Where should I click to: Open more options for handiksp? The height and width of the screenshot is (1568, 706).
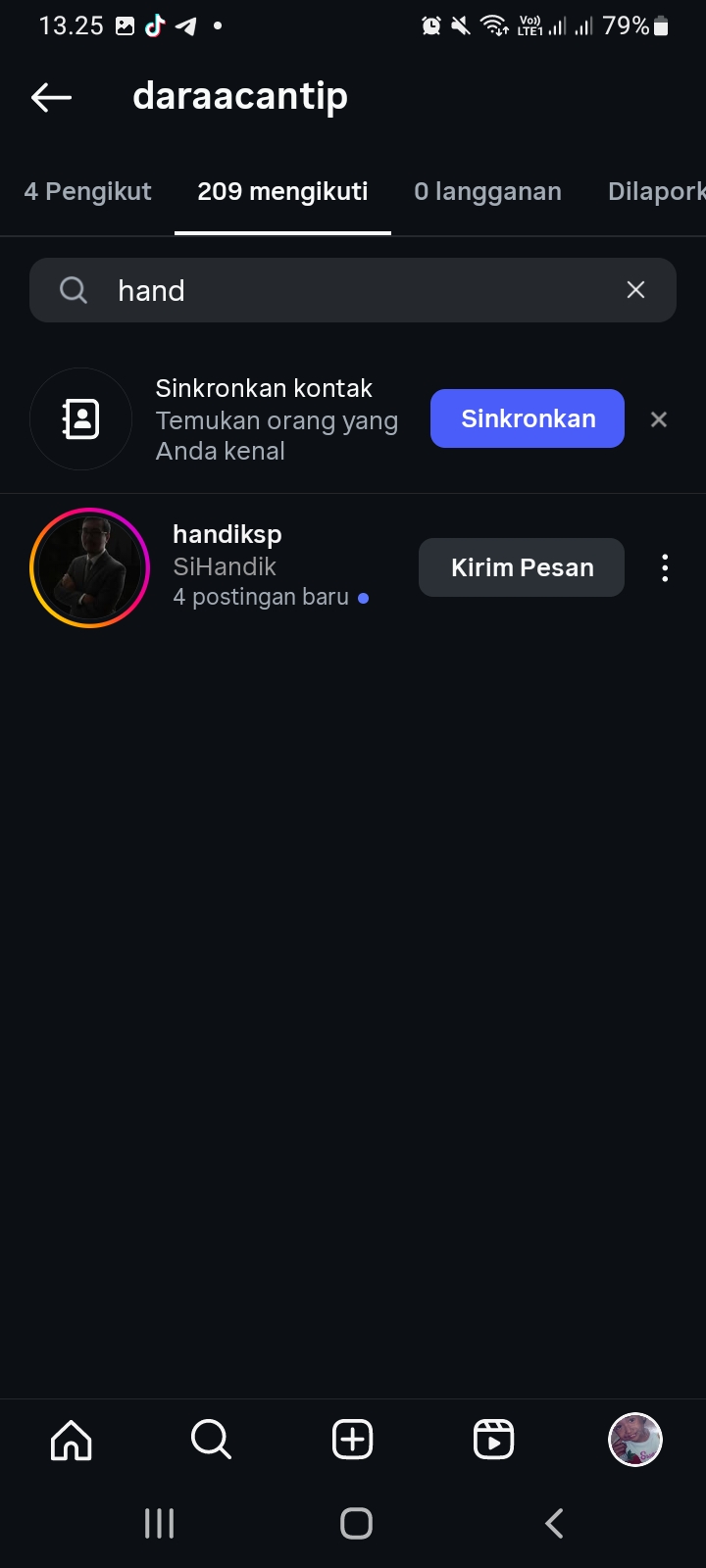(665, 568)
